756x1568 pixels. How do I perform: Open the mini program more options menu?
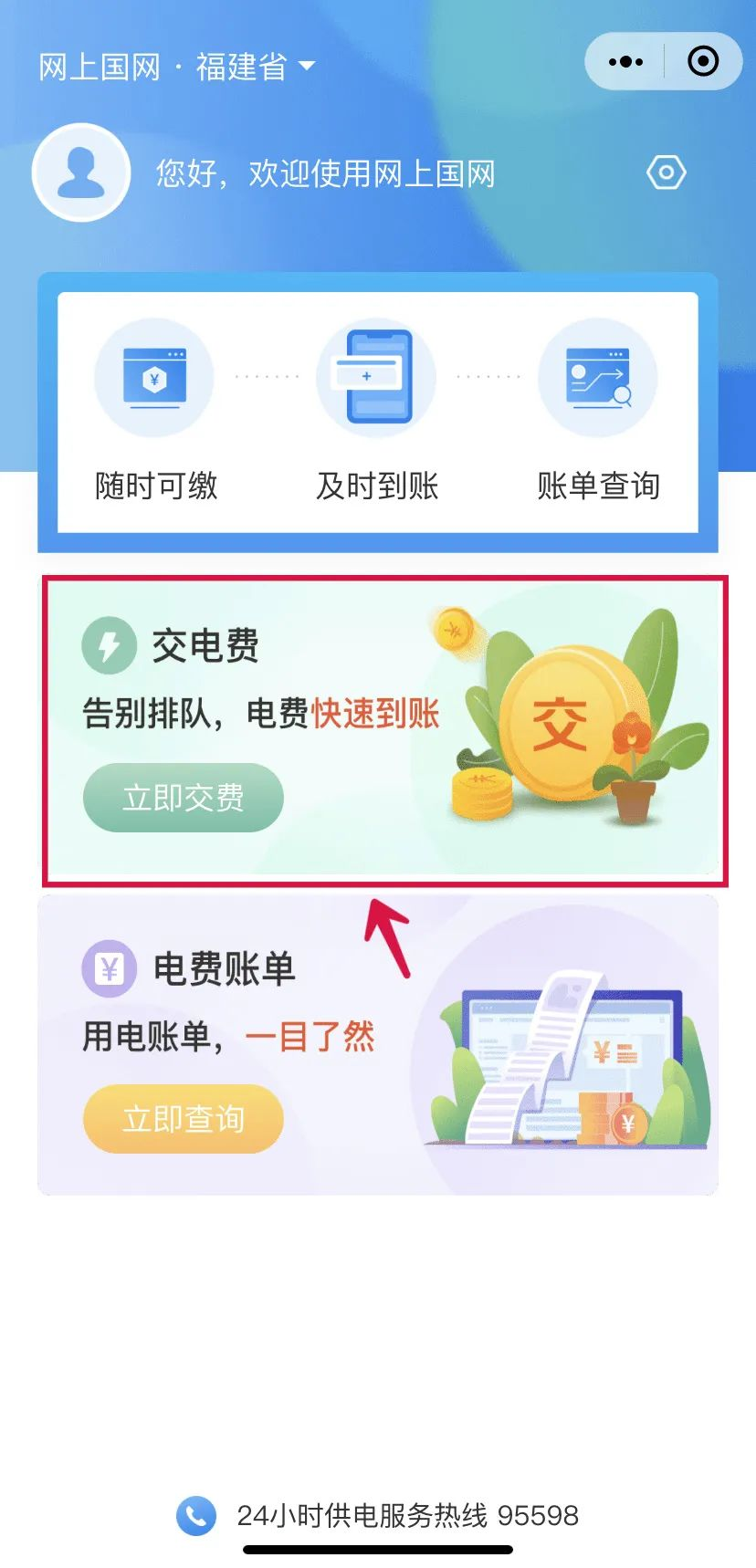pyautogui.click(x=625, y=62)
